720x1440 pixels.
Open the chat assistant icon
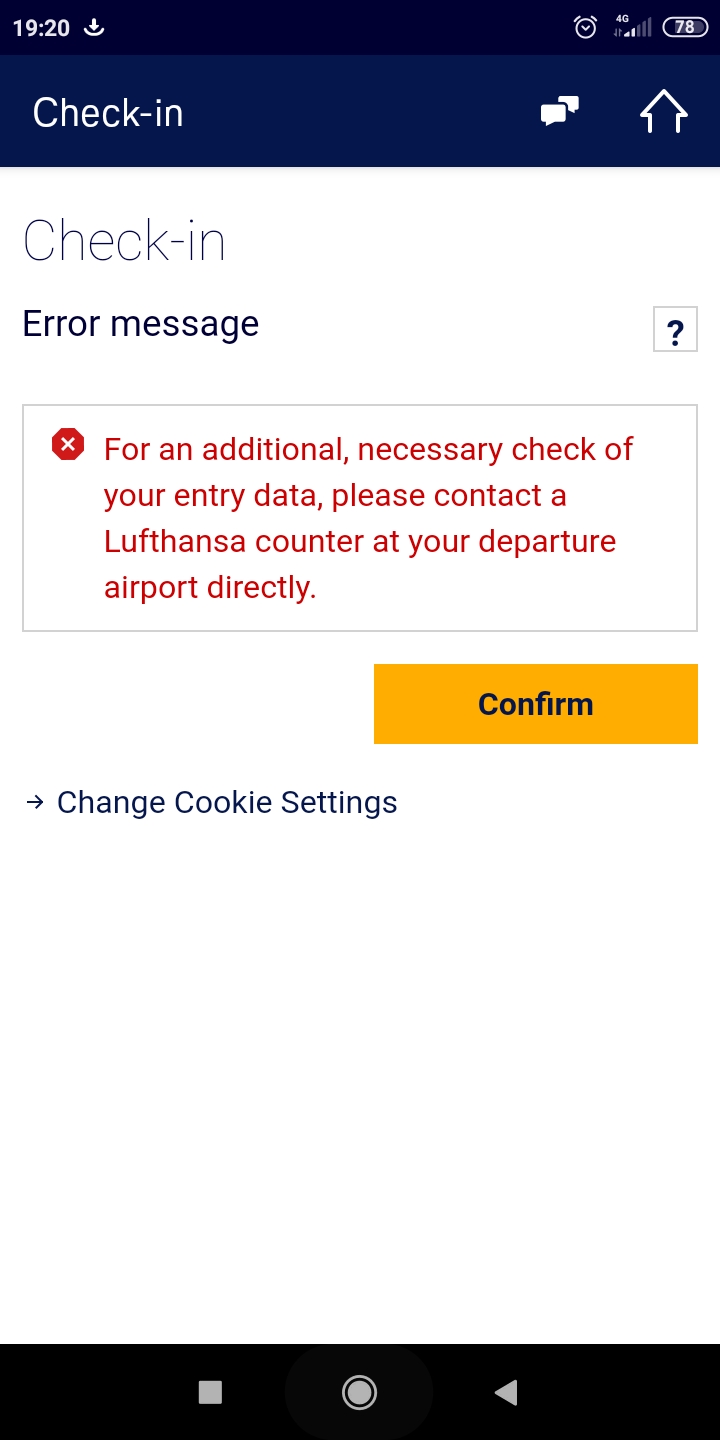[x=559, y=111]
